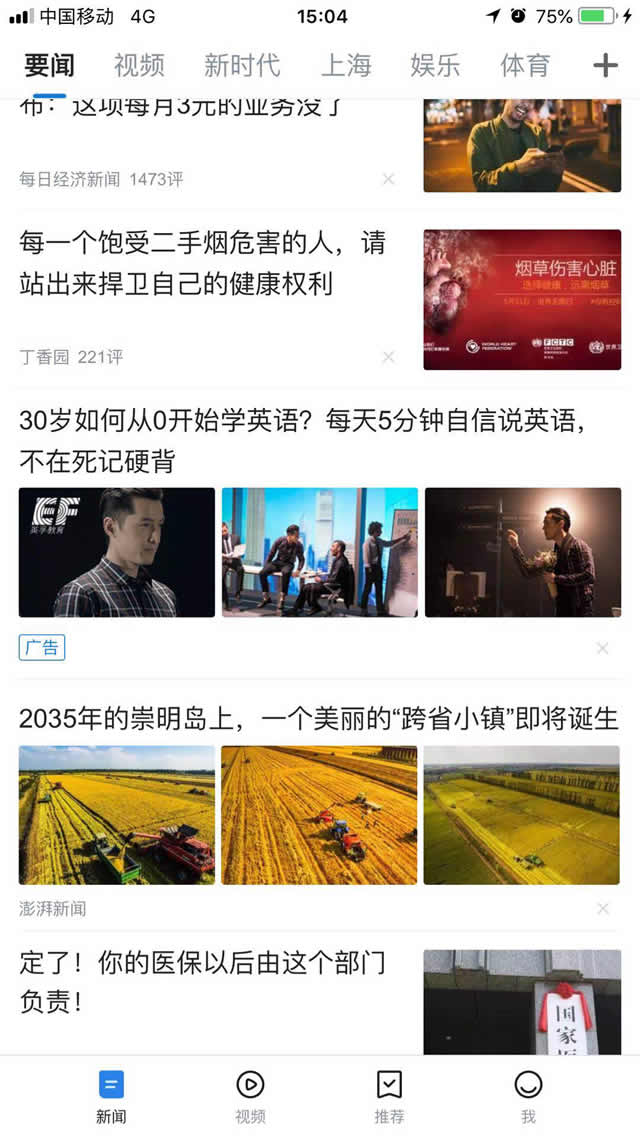Viewport: 640px width, 1138px height.
Task: Dismiss the 每日经济新闻 article
Action: point(389,179)
